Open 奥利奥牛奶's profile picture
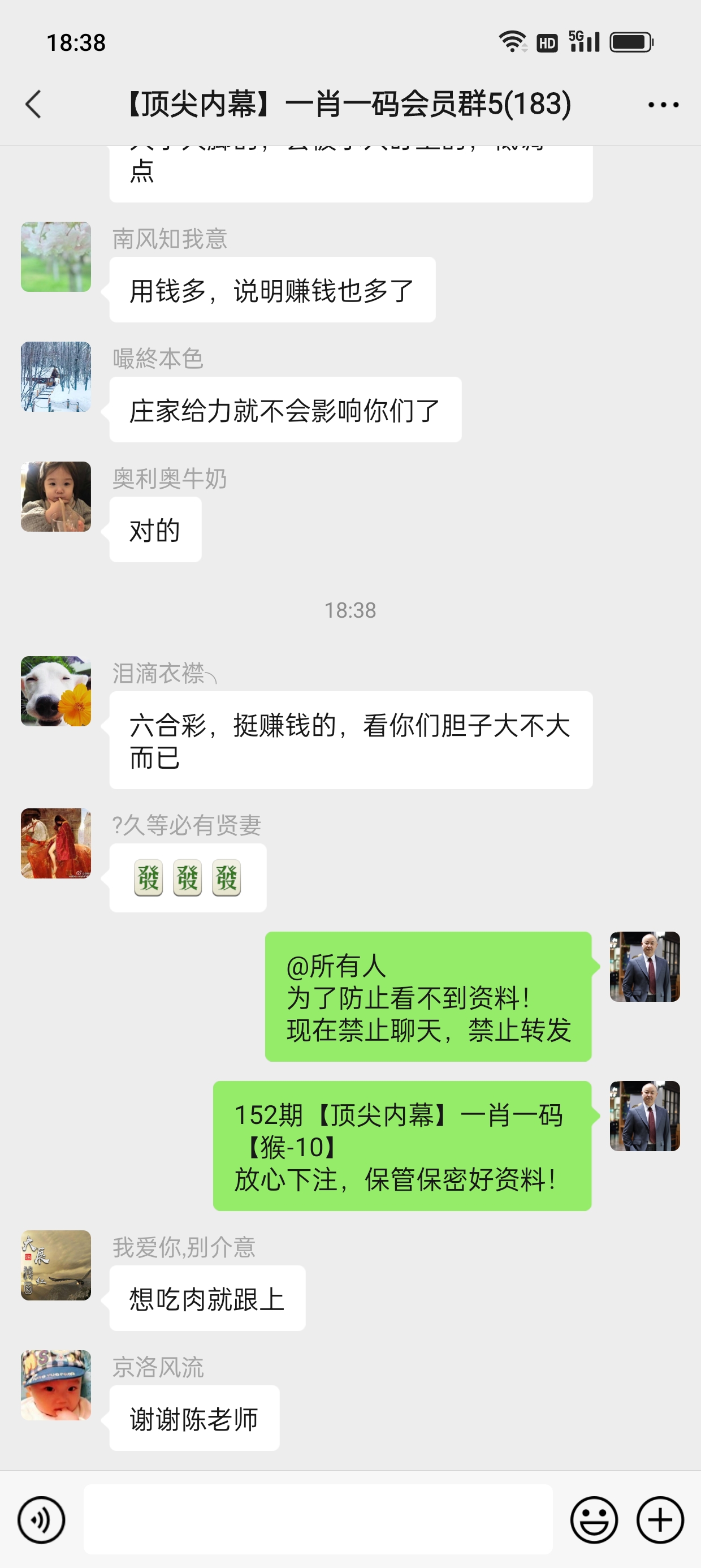 [x=56, y=496]
